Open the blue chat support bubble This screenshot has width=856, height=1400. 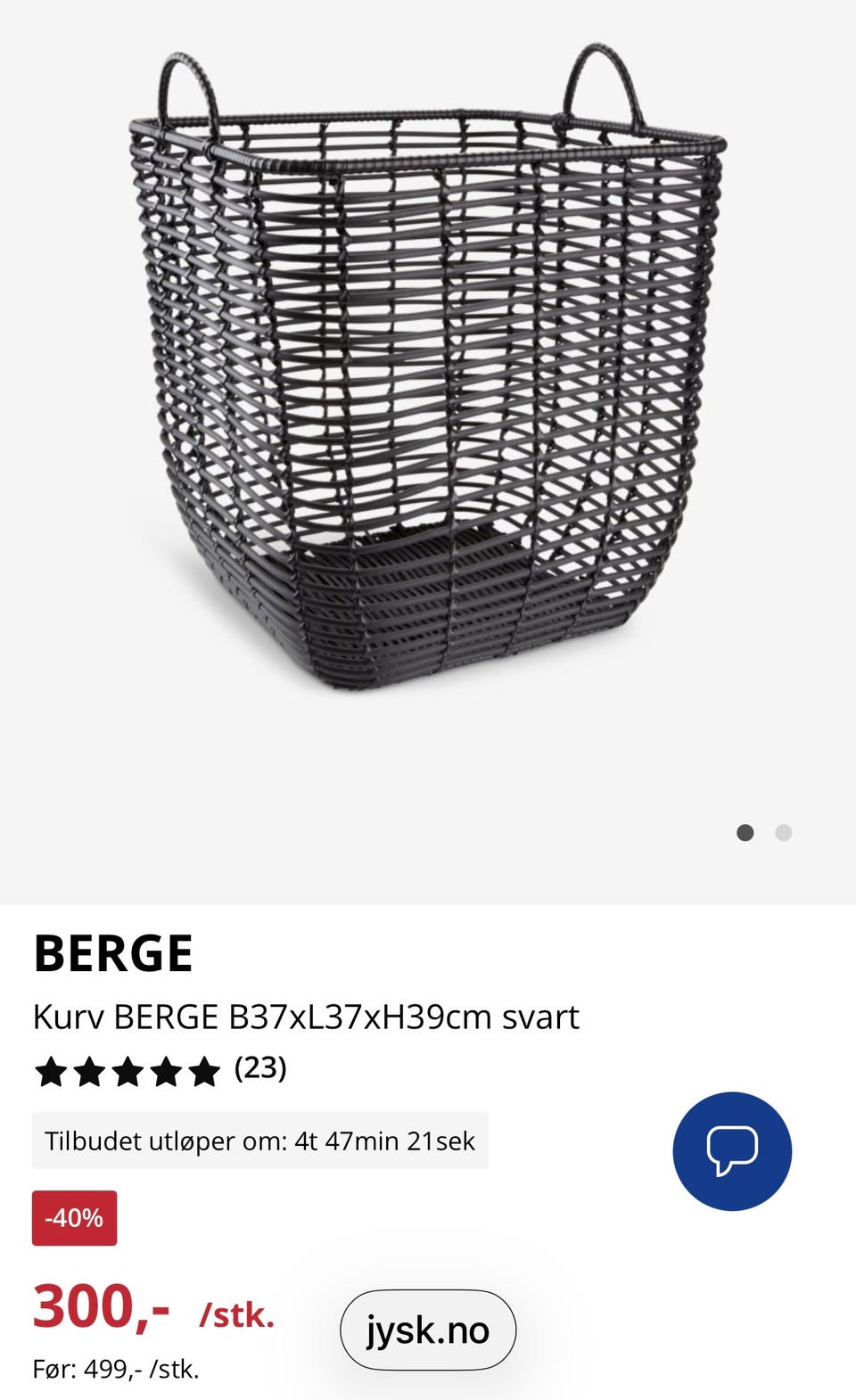[732, 1150]
